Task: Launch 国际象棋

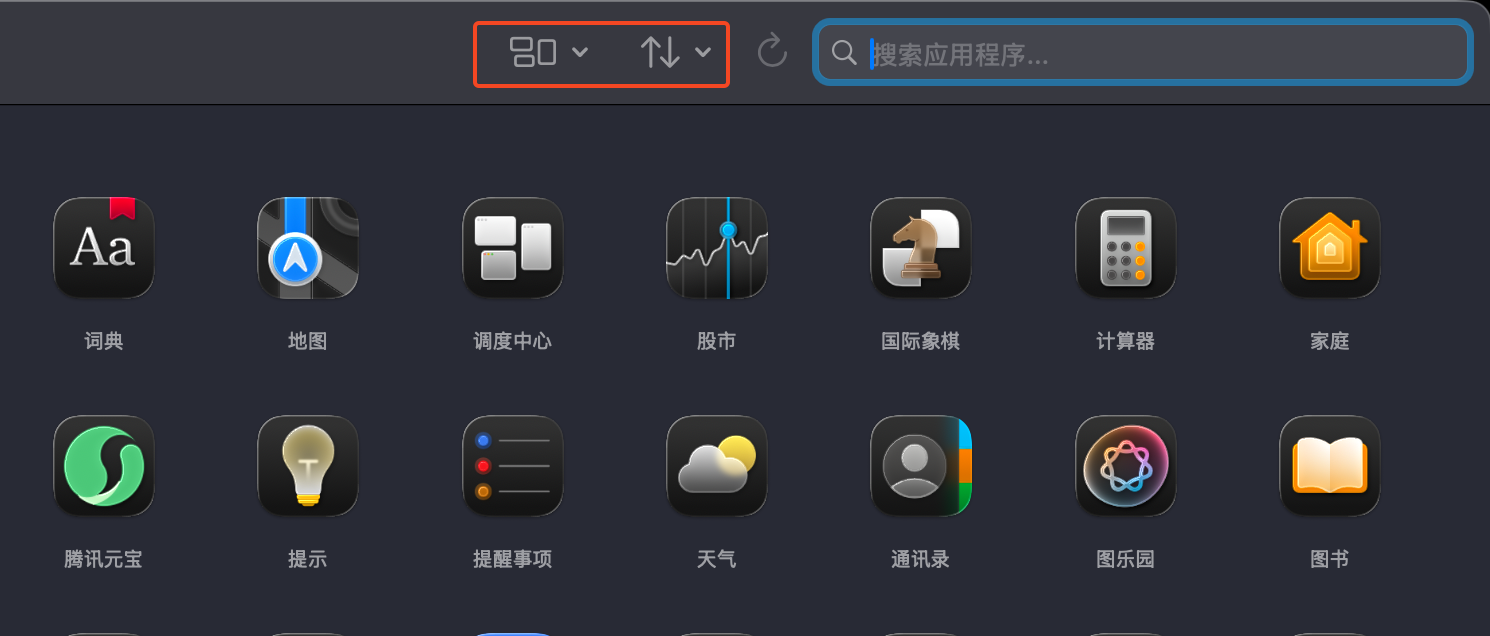Action: tap(921, 249)
